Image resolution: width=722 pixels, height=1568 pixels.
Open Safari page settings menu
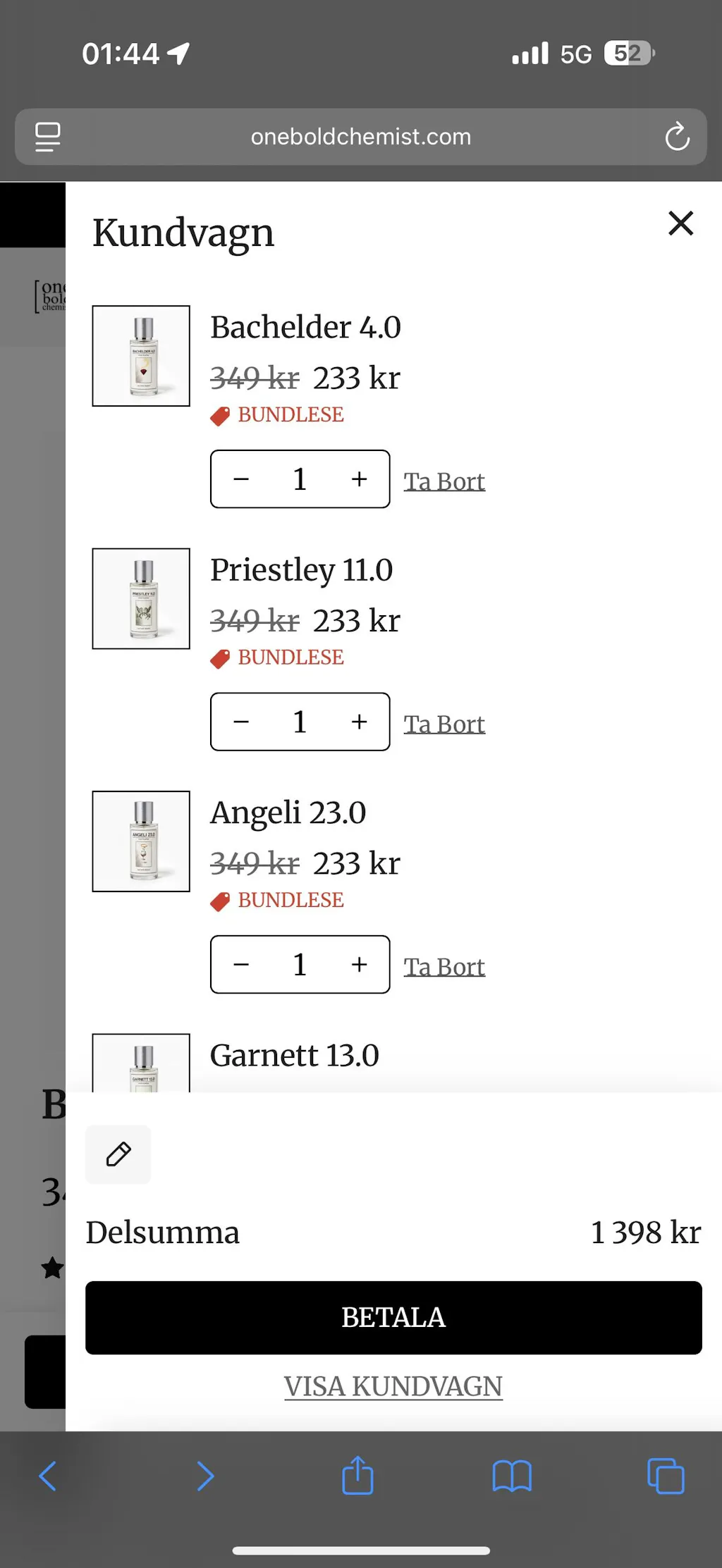coord(48,137)
